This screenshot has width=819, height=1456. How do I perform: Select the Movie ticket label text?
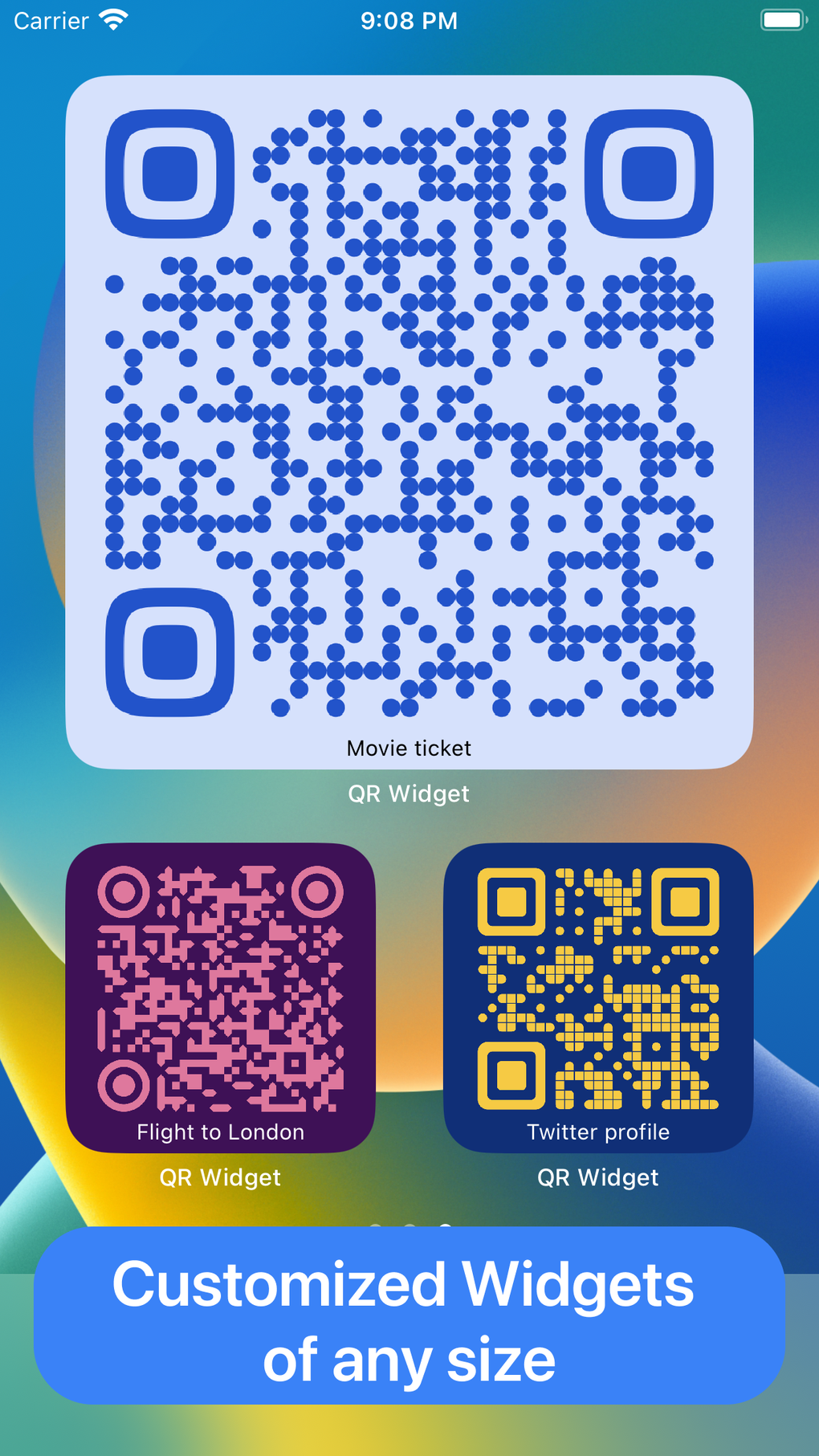(409, 748)
